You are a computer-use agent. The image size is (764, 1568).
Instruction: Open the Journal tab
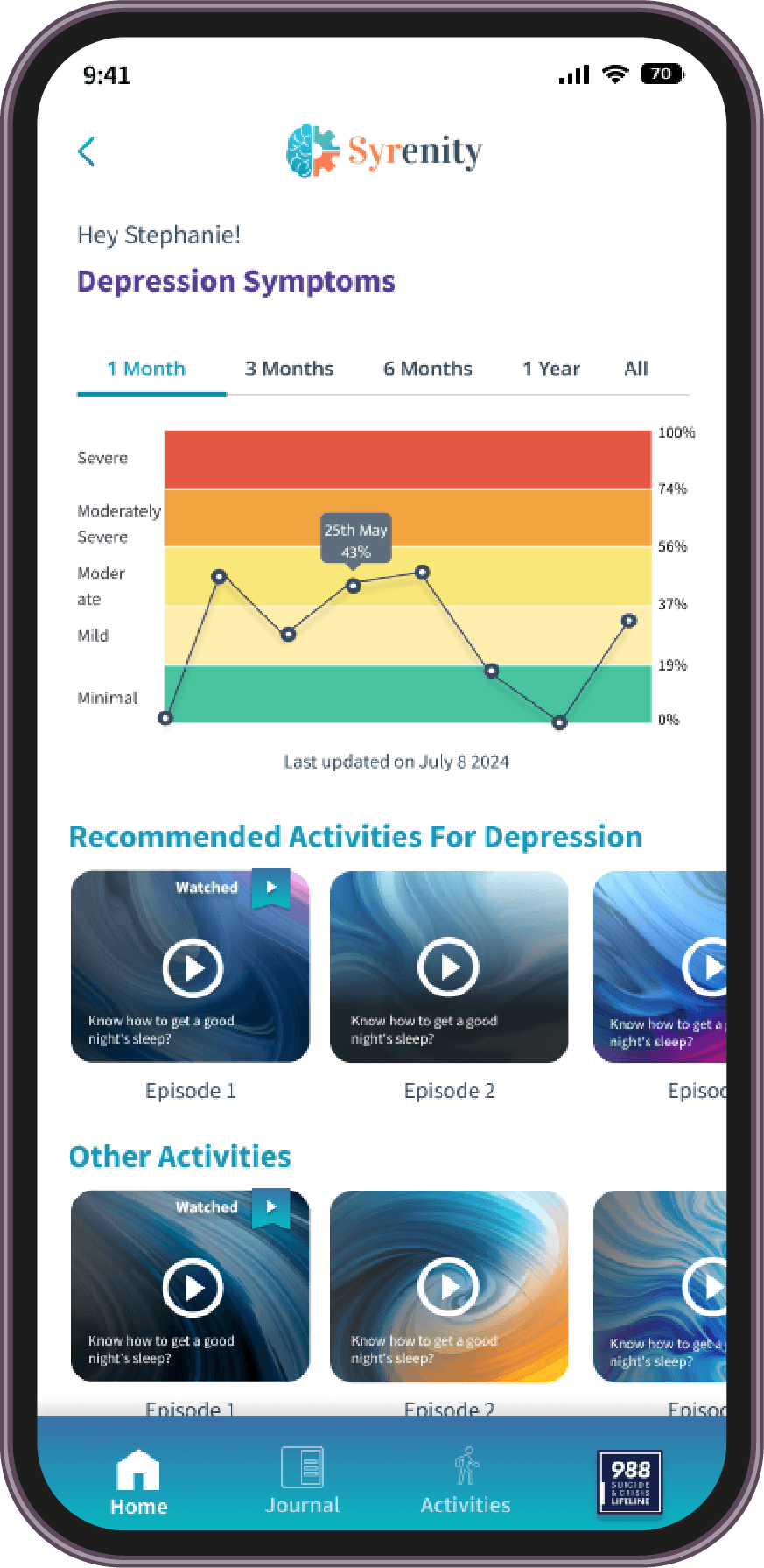[302, 1481]
